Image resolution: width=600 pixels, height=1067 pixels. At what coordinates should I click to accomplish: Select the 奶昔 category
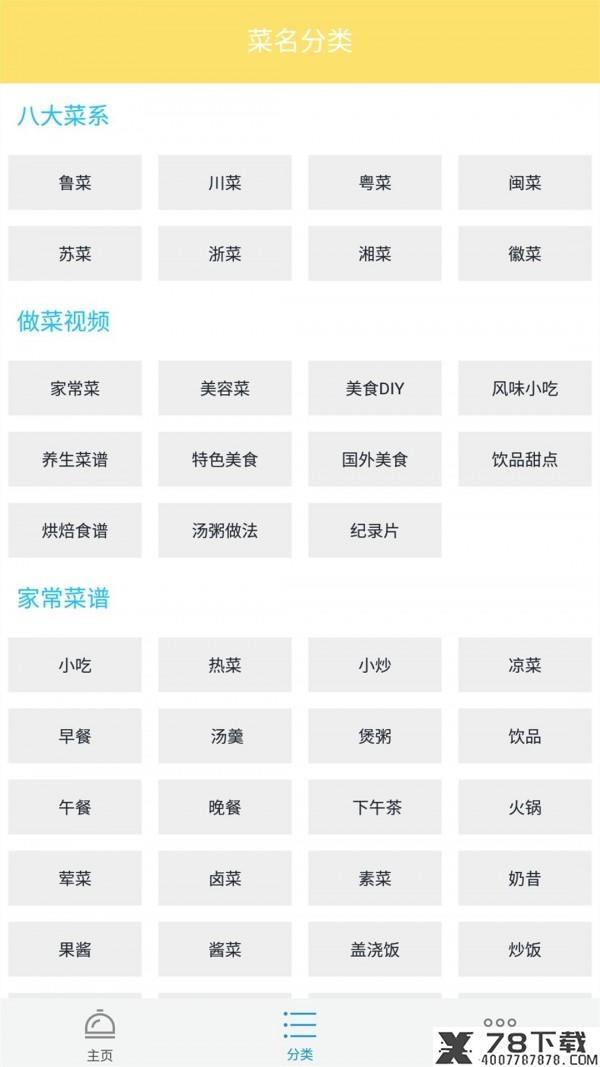525,879
